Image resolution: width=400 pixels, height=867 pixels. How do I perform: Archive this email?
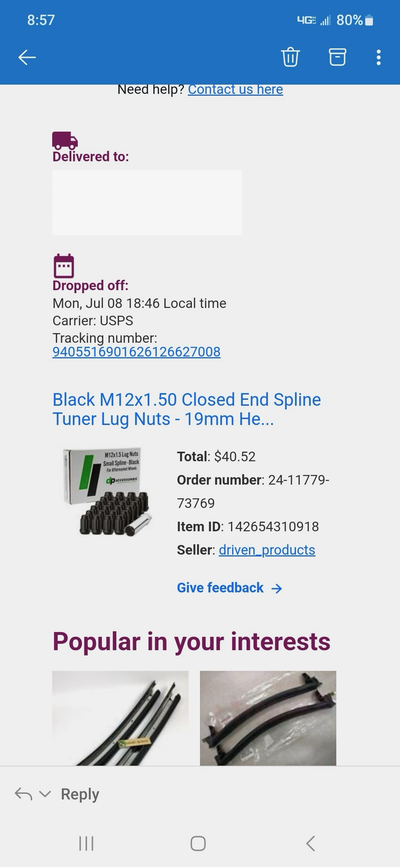(x=337, y=57)
